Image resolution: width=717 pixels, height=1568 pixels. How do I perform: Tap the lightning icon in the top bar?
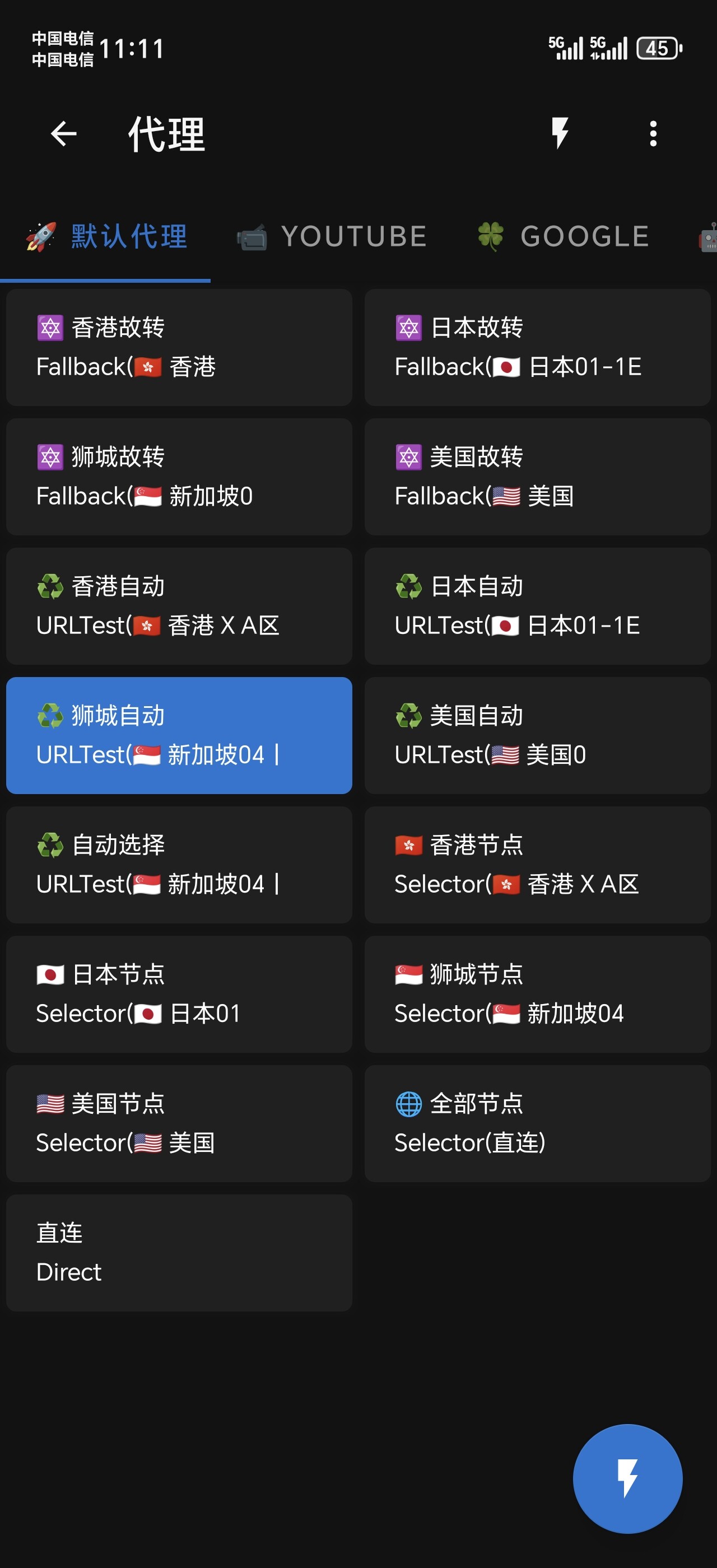point(560,133)
